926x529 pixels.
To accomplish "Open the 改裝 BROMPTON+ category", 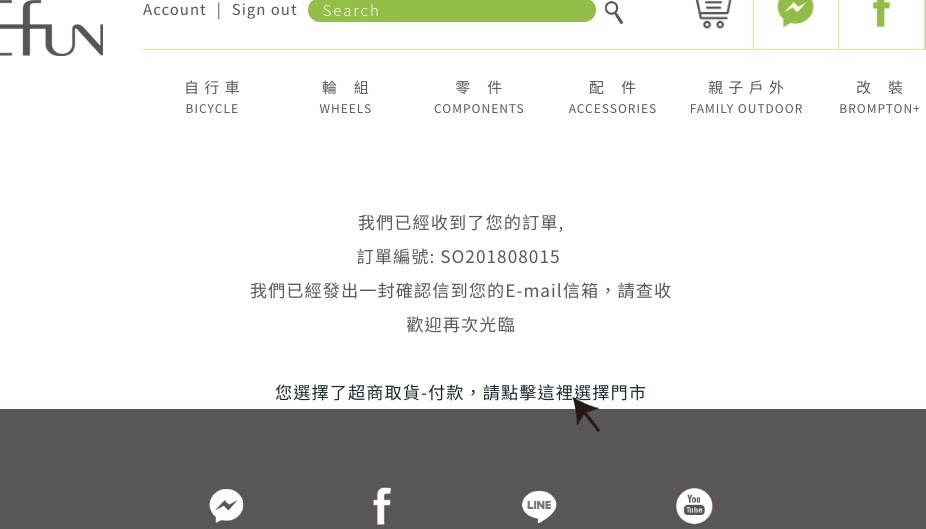I will click(x=879, y=97).
